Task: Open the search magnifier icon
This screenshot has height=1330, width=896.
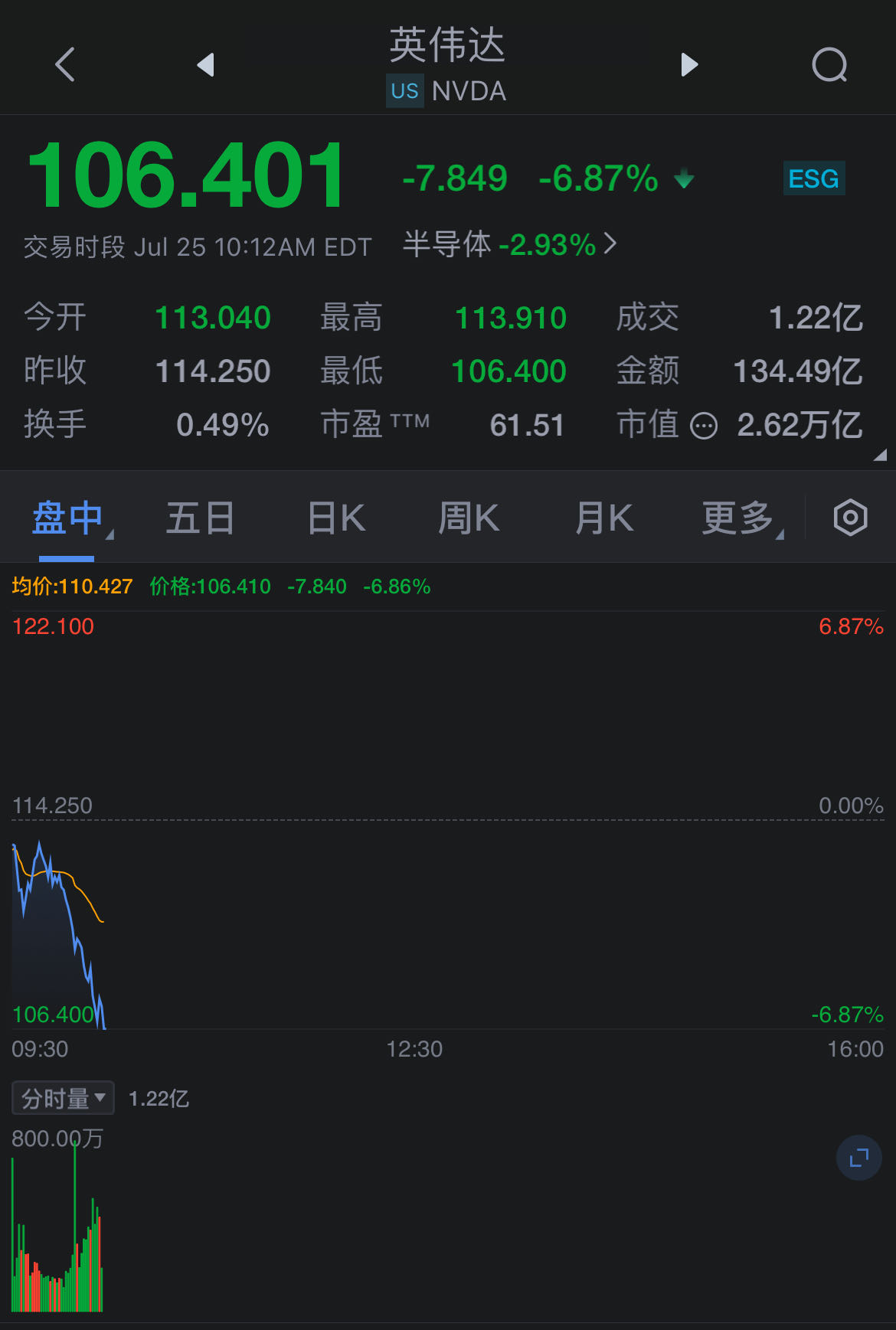Action: pos(829,65)
